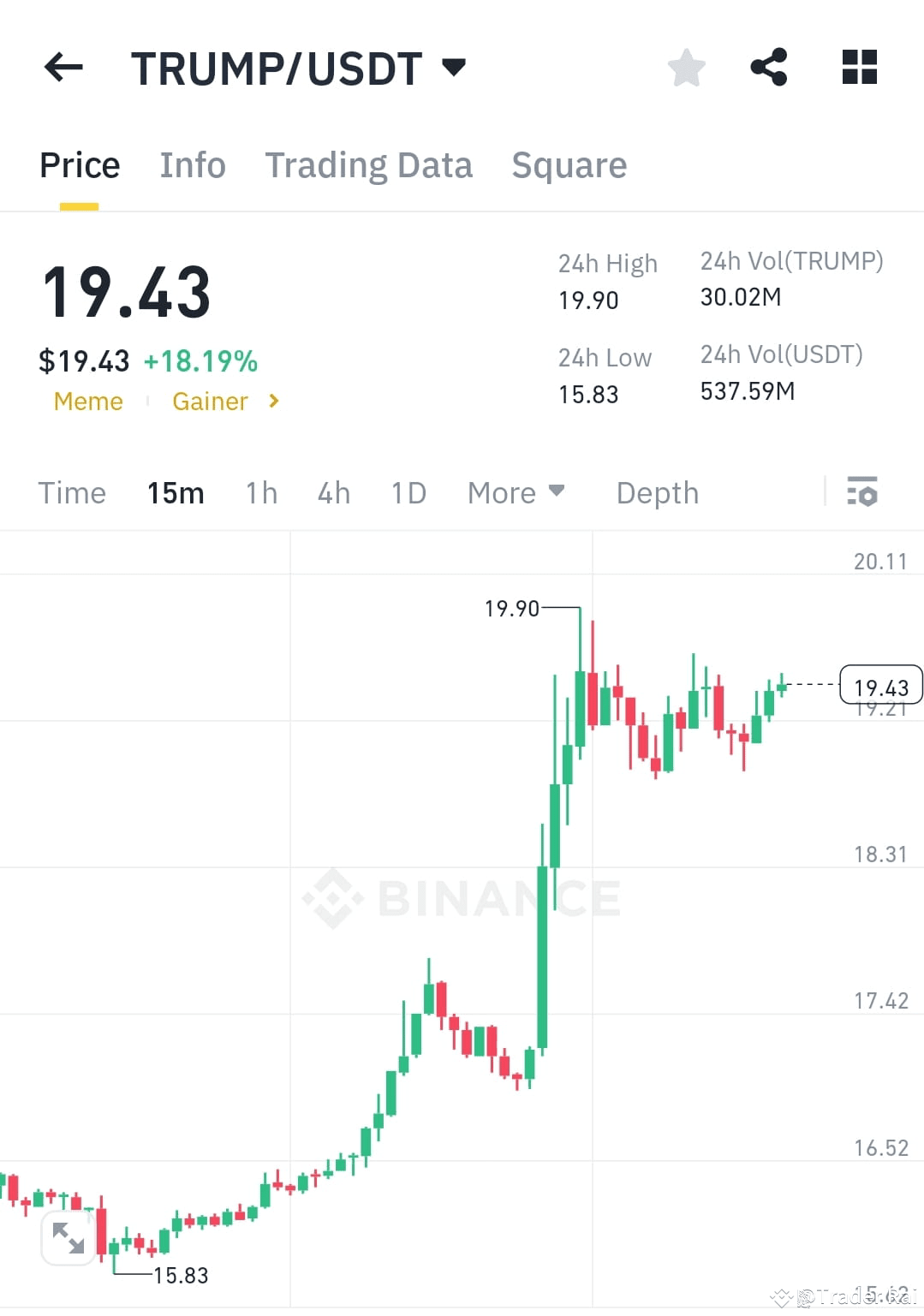Switch to the Trading Data tab
924x1316 pixels.
click(x=369, y=164)
